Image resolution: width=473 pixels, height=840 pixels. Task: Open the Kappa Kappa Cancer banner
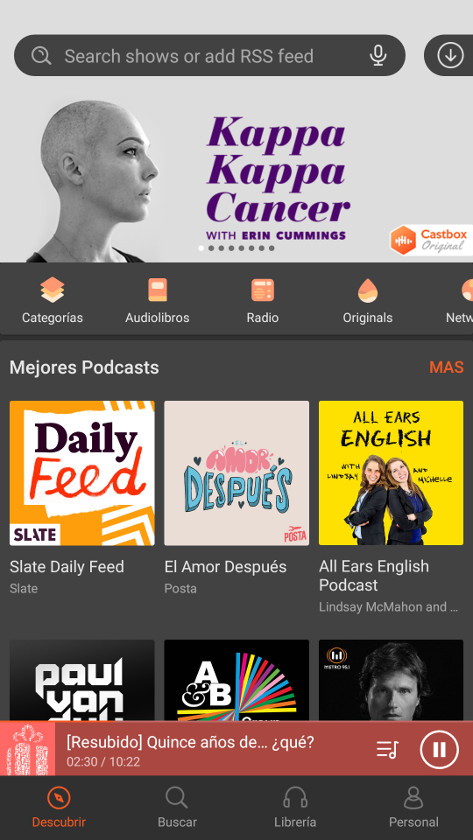click(236, 179)
